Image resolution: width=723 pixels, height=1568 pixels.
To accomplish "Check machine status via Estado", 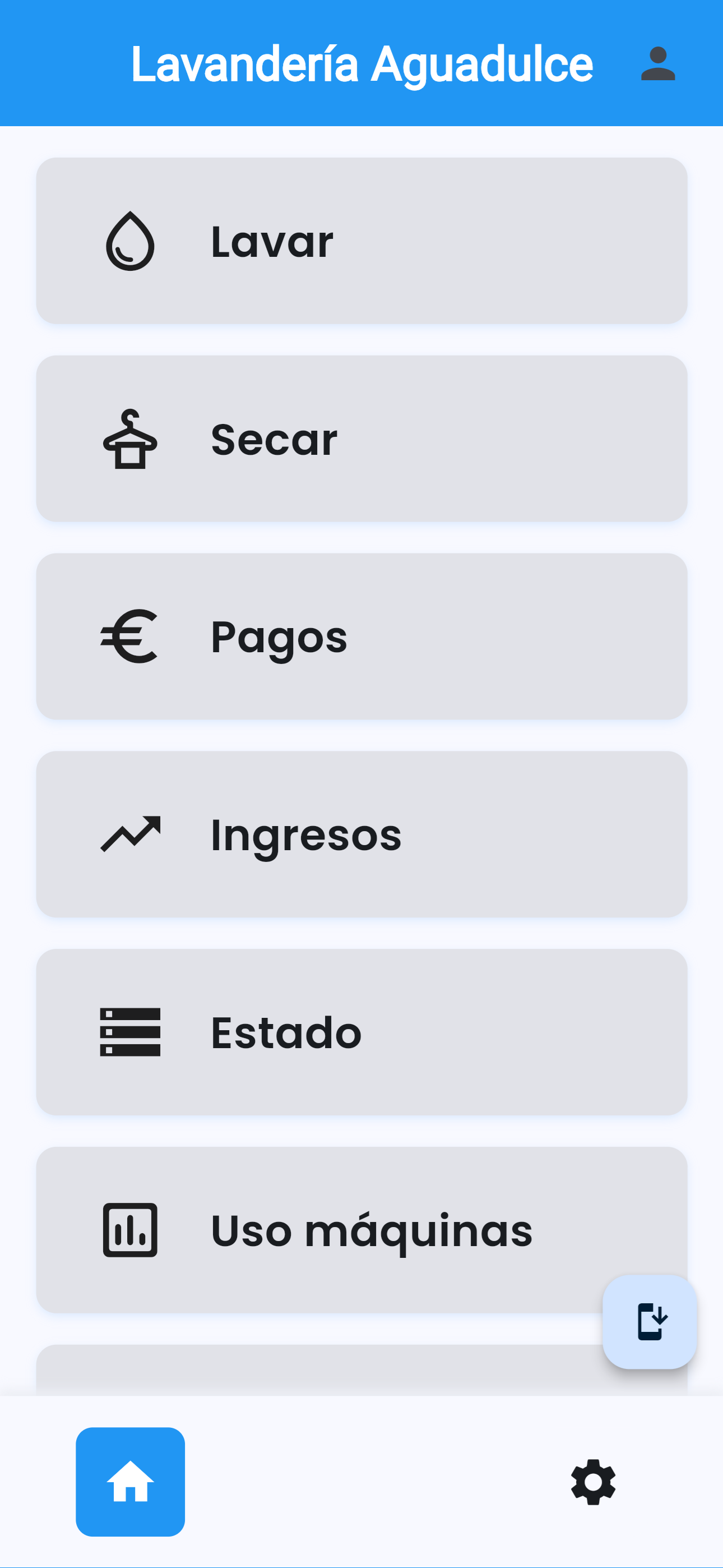I will pos(361,1032).
